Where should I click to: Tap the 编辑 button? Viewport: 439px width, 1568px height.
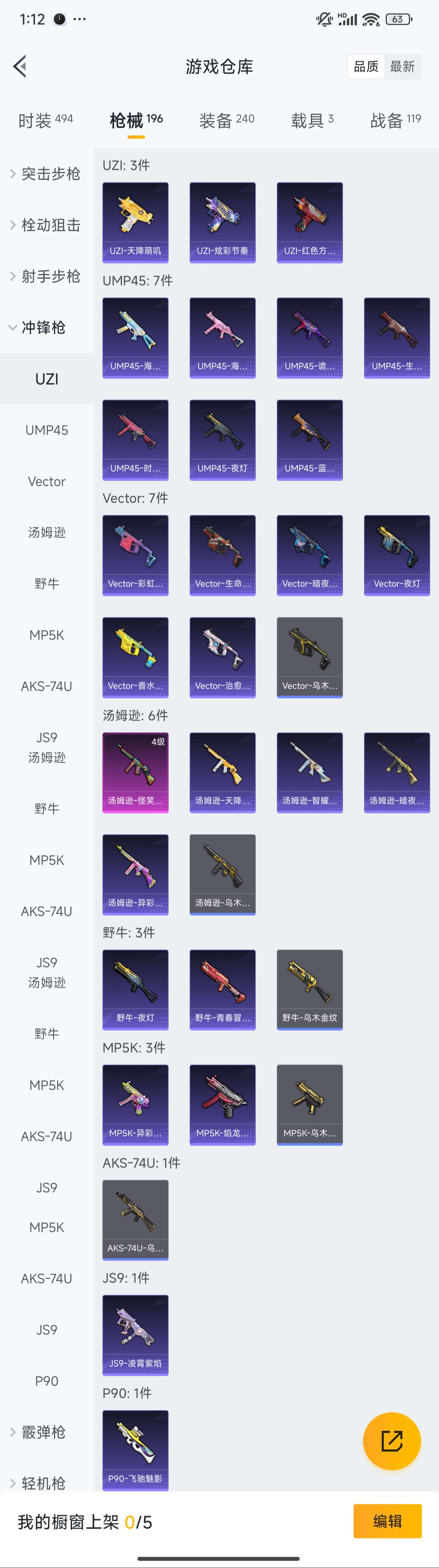[387, 1521]
